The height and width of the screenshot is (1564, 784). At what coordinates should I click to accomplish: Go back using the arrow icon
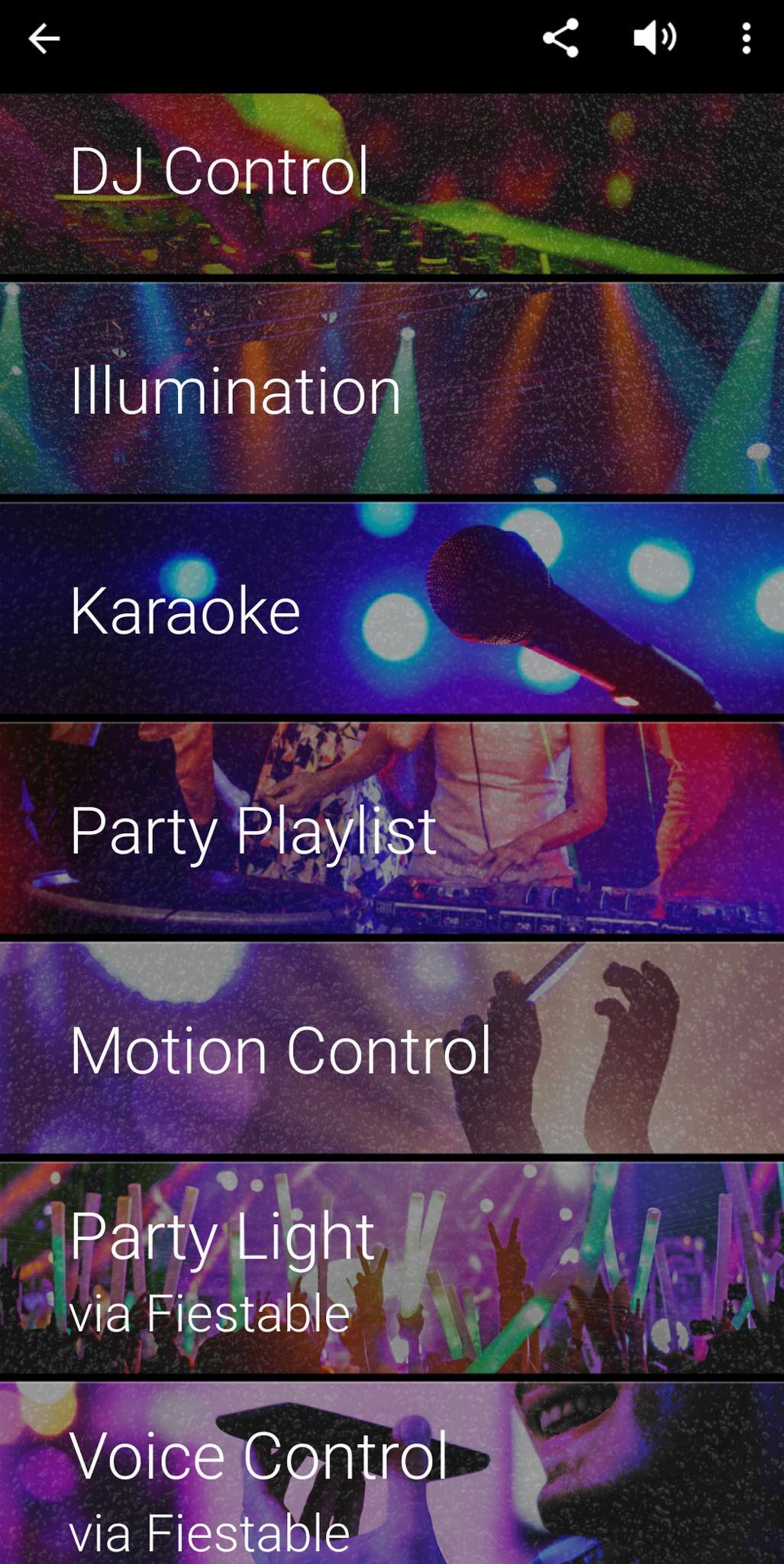[44, 38]
